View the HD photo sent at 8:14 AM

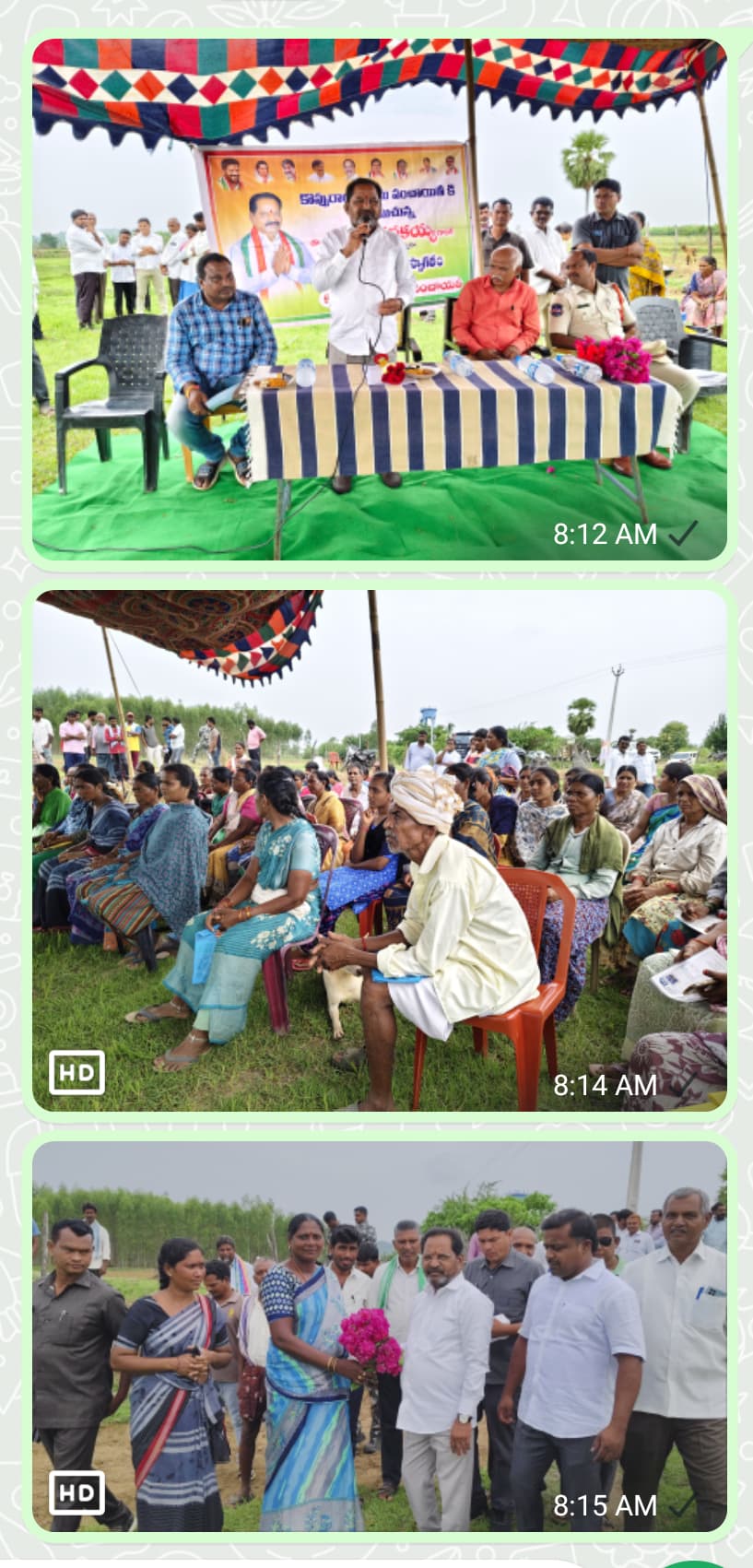point(380,851)
